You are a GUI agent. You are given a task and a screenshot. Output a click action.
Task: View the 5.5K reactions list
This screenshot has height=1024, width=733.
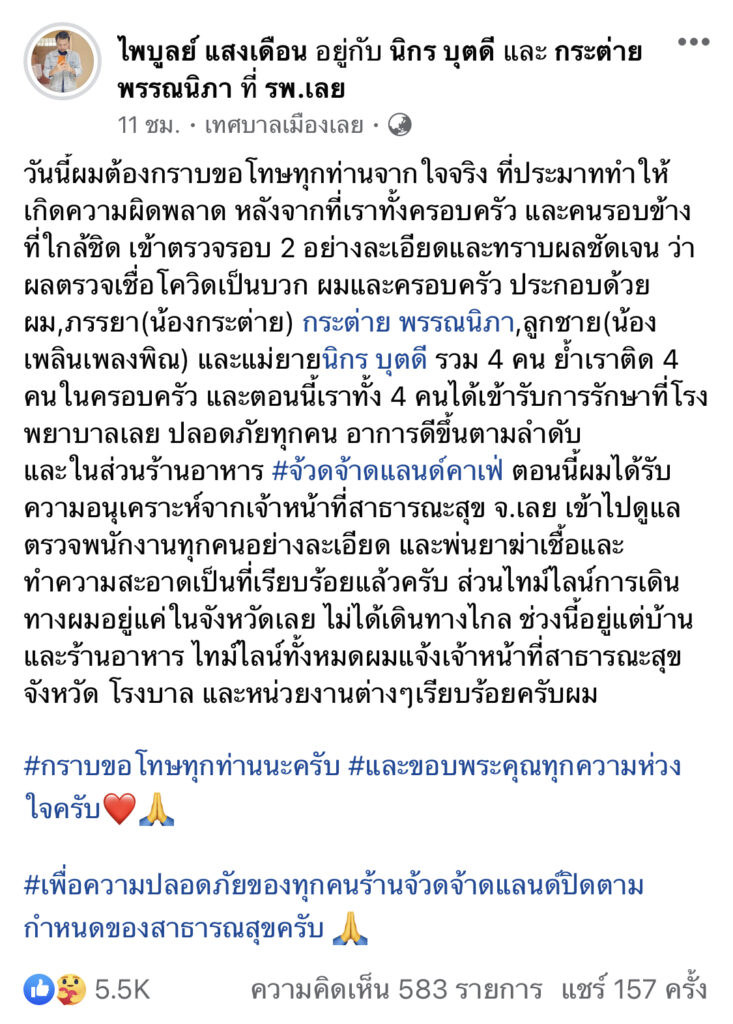pyautogui.click(x=88, y=989)
